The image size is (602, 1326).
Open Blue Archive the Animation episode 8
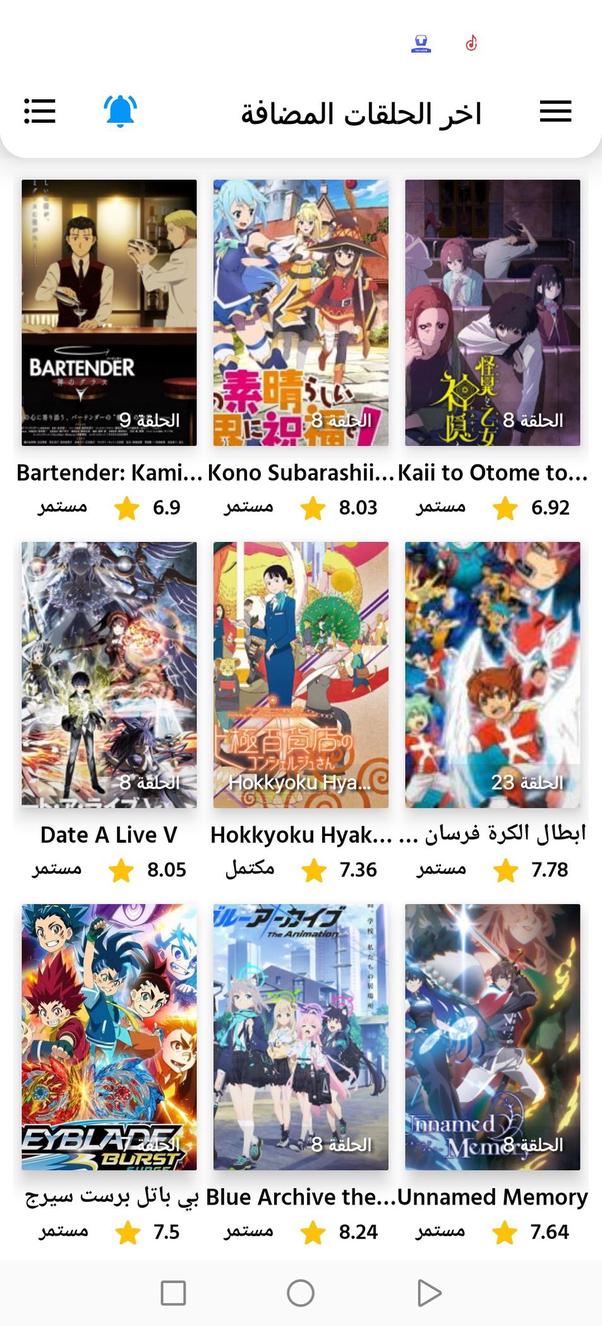coord(300,1037)
